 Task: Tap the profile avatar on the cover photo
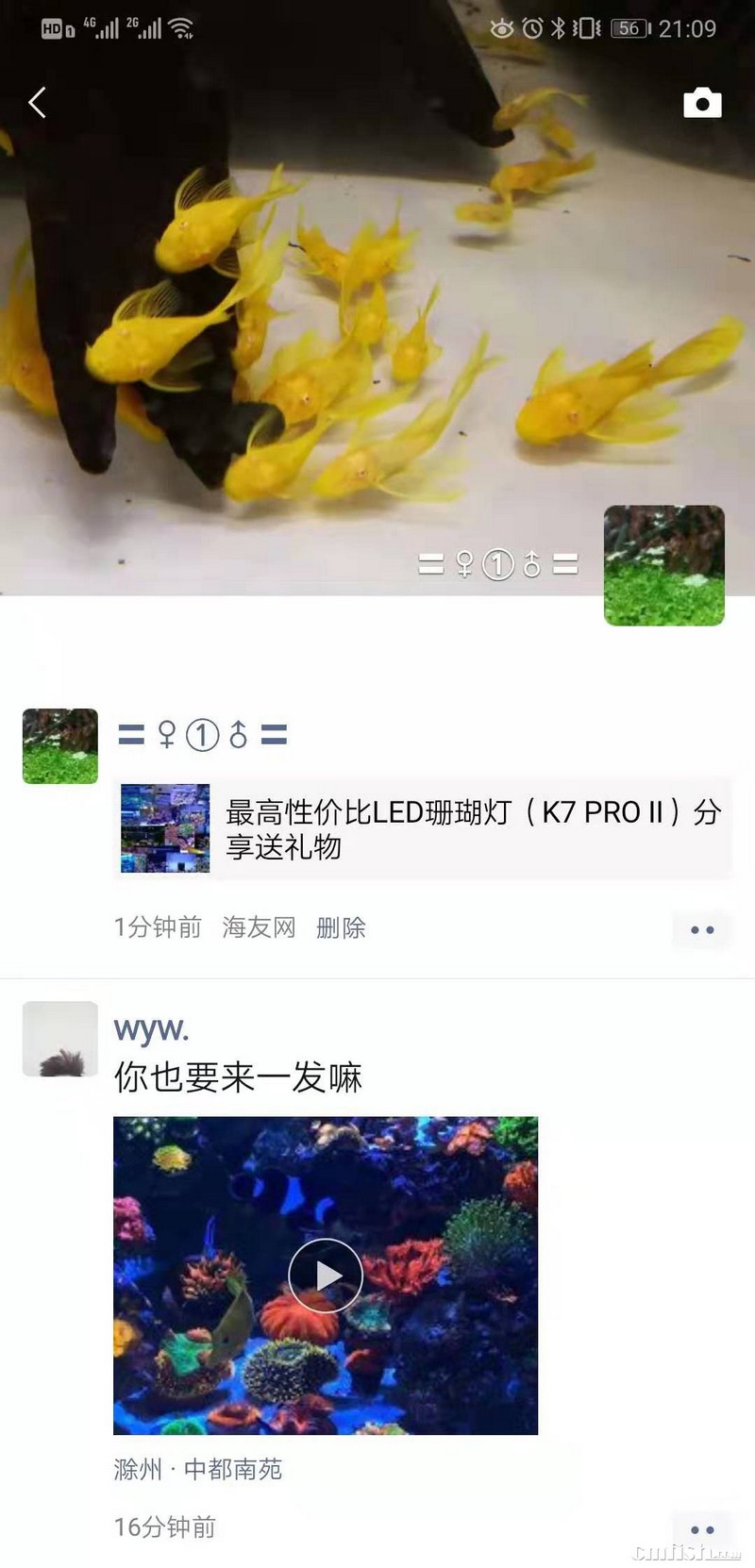pos(663,565)
